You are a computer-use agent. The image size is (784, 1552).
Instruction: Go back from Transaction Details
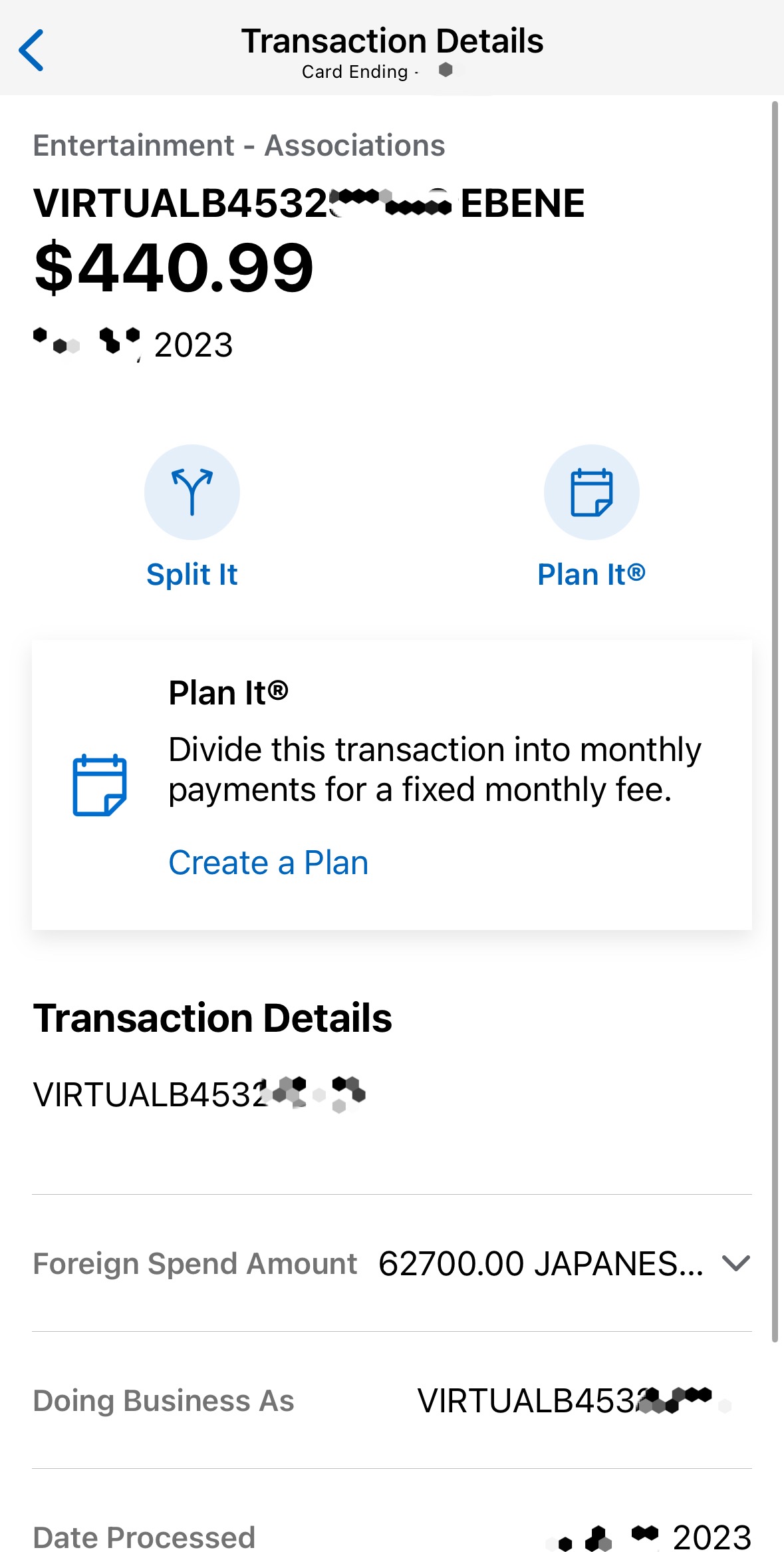[x=31, y=50]
